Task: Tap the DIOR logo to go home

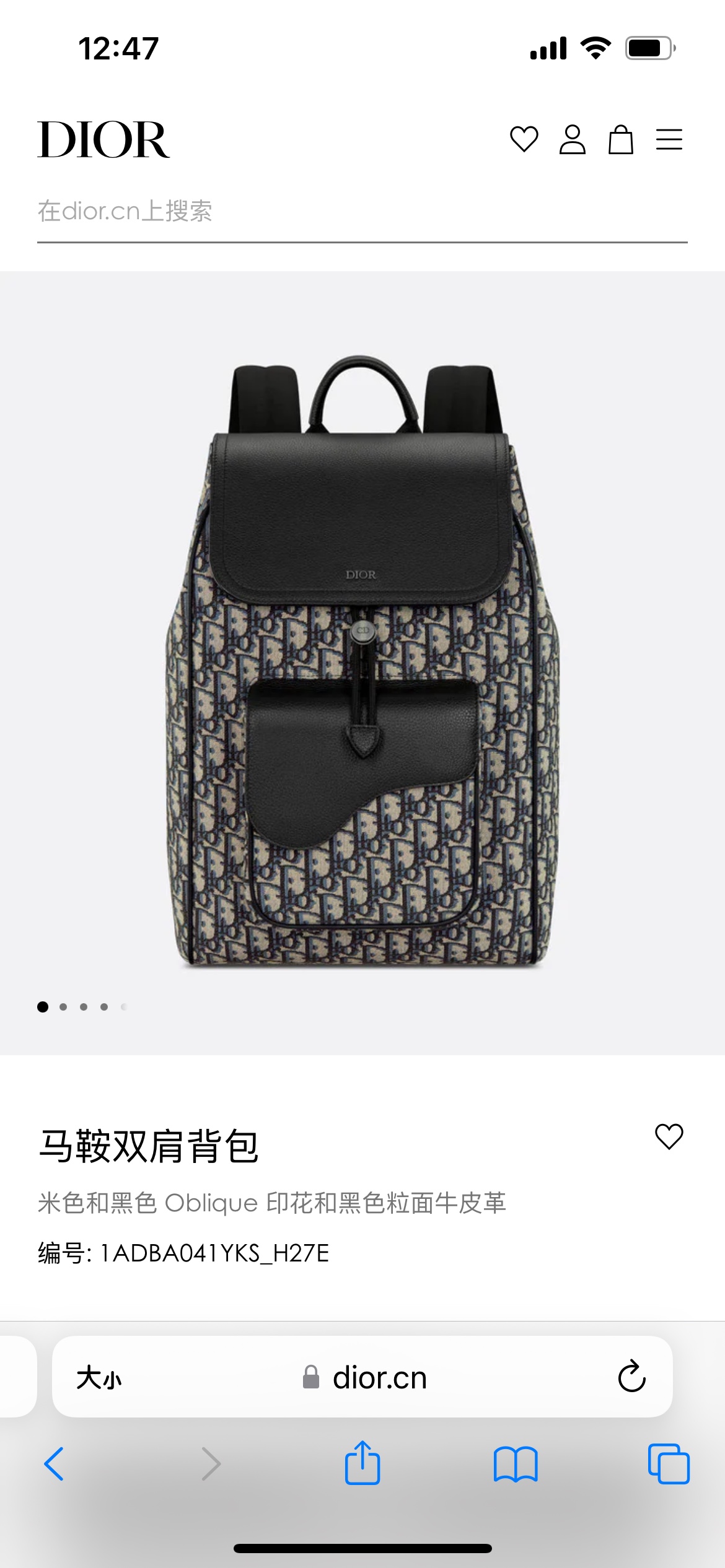Action: pyautogui.click(x=103, y=140)
